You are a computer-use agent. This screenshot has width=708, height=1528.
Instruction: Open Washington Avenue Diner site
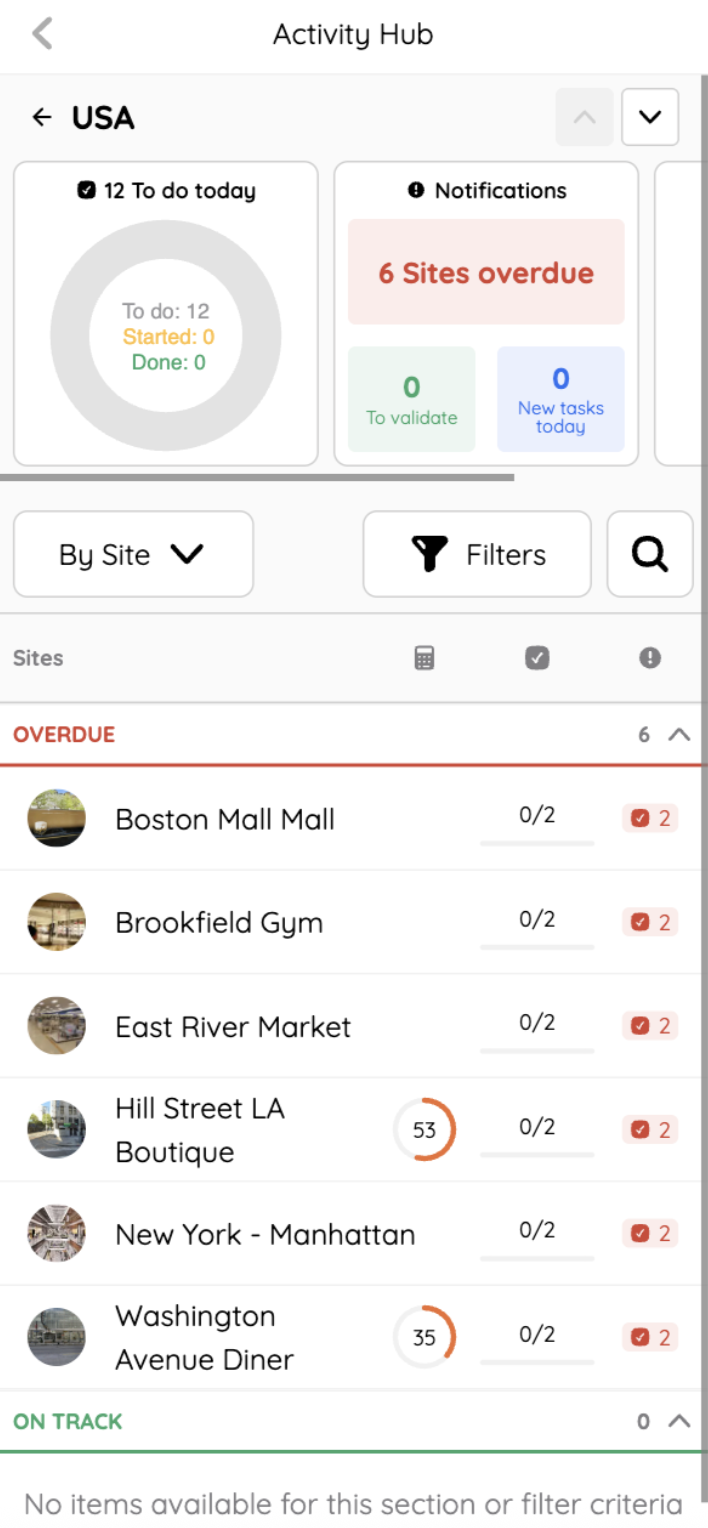point(204,1338)
